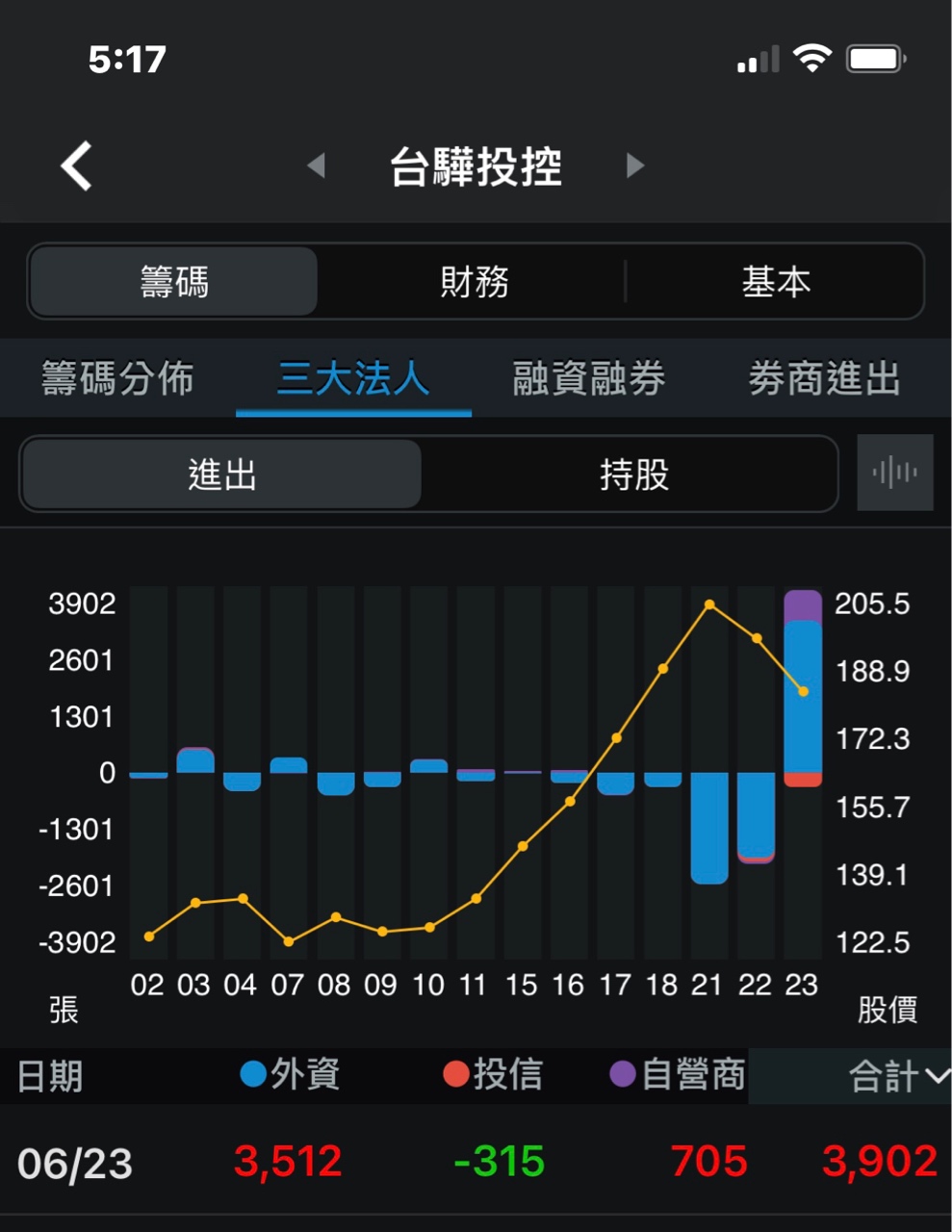Screen dimensions: 952x1232
Task: Go back using the top-left arrow
Action: (77, 166)
